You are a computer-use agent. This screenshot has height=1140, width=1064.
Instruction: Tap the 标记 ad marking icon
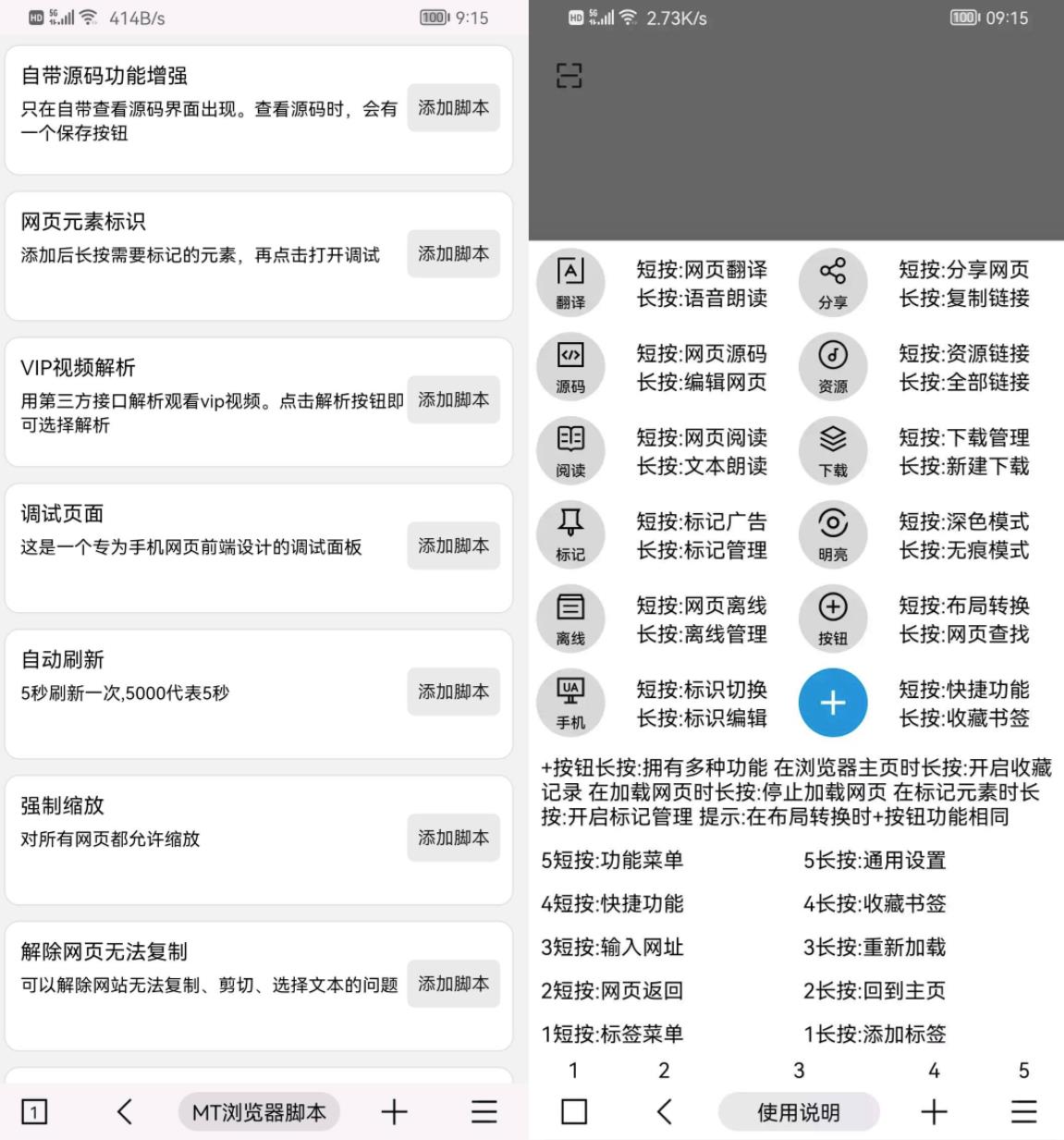pyautogui.click(x=570, y=535)
